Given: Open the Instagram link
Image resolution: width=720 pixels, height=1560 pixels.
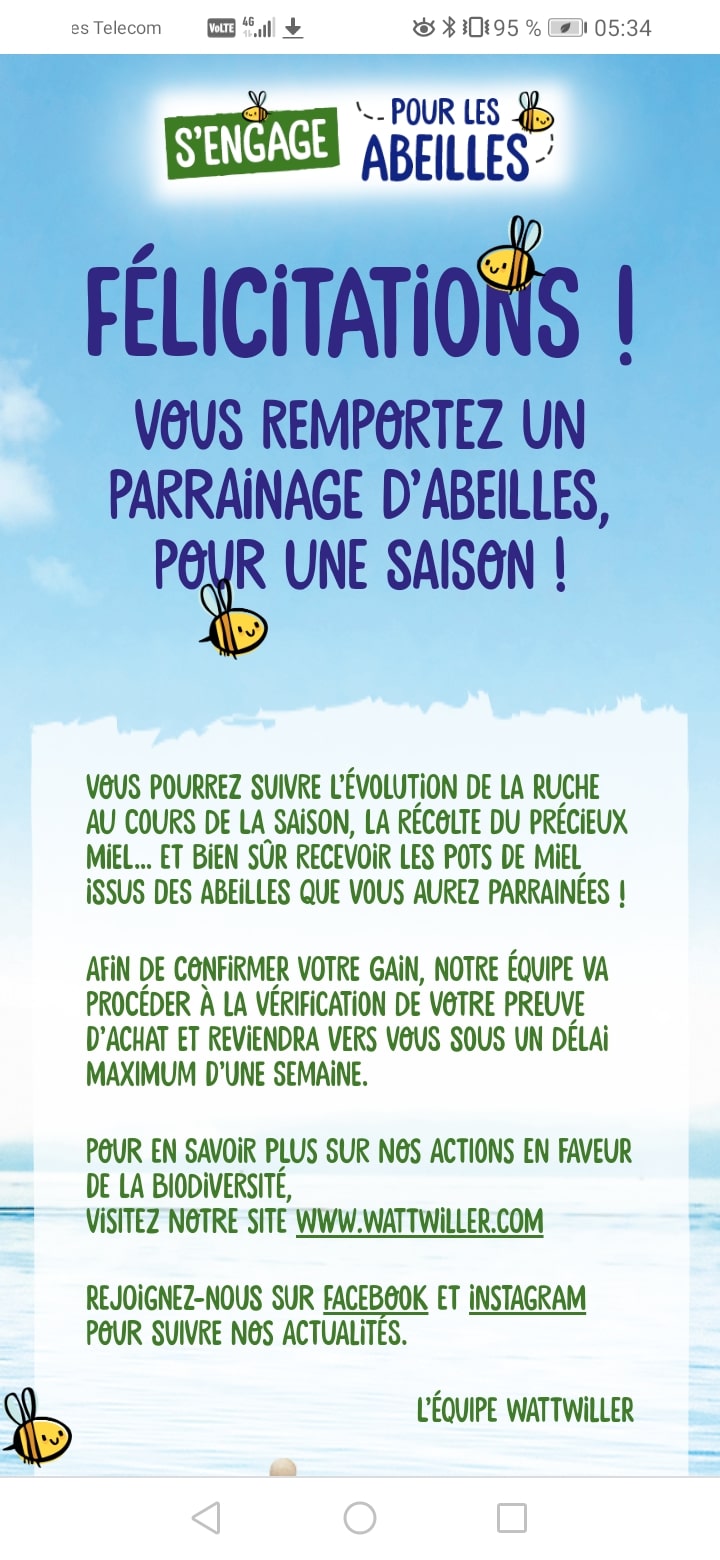Looking at the screenshot, I should click(x=527, y=1299).
